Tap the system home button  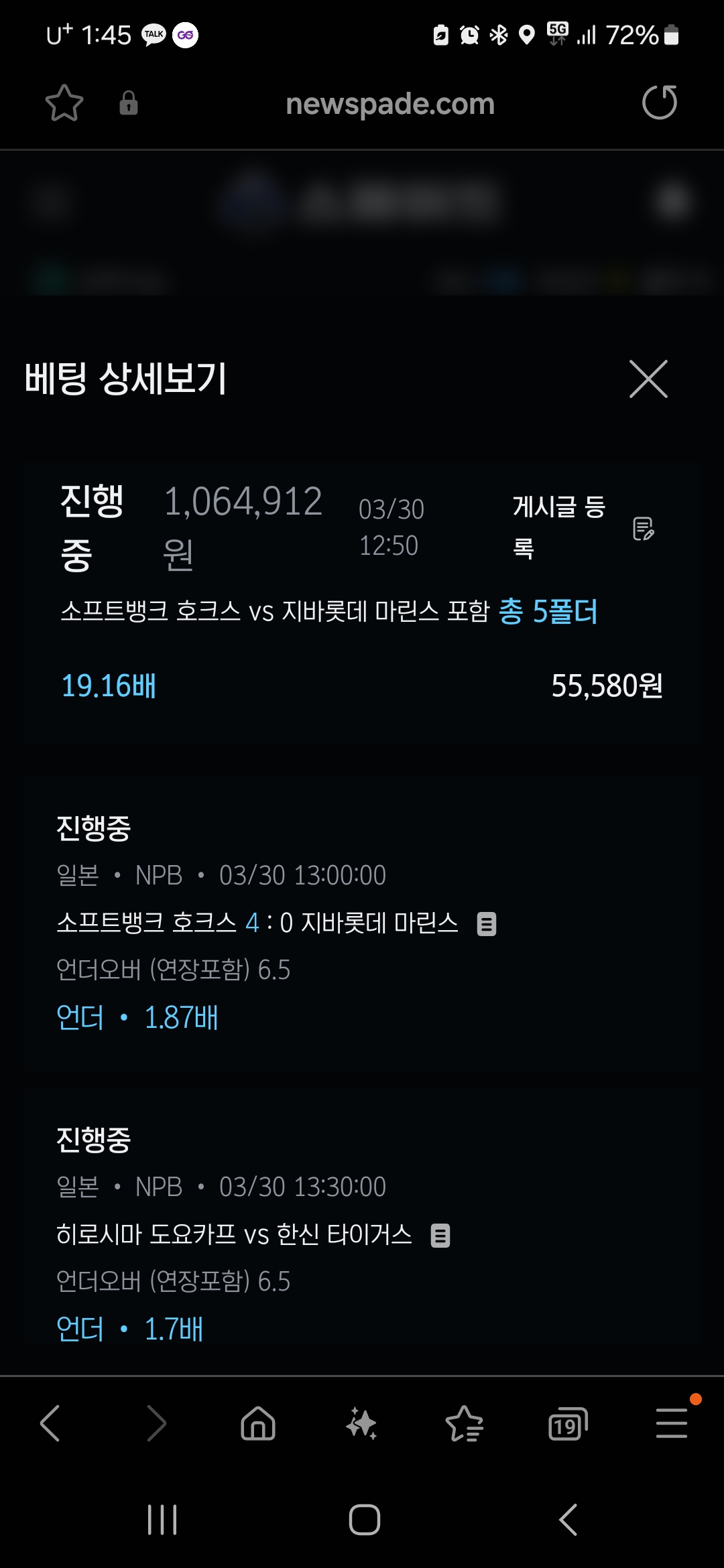(x=364, y=1520)
